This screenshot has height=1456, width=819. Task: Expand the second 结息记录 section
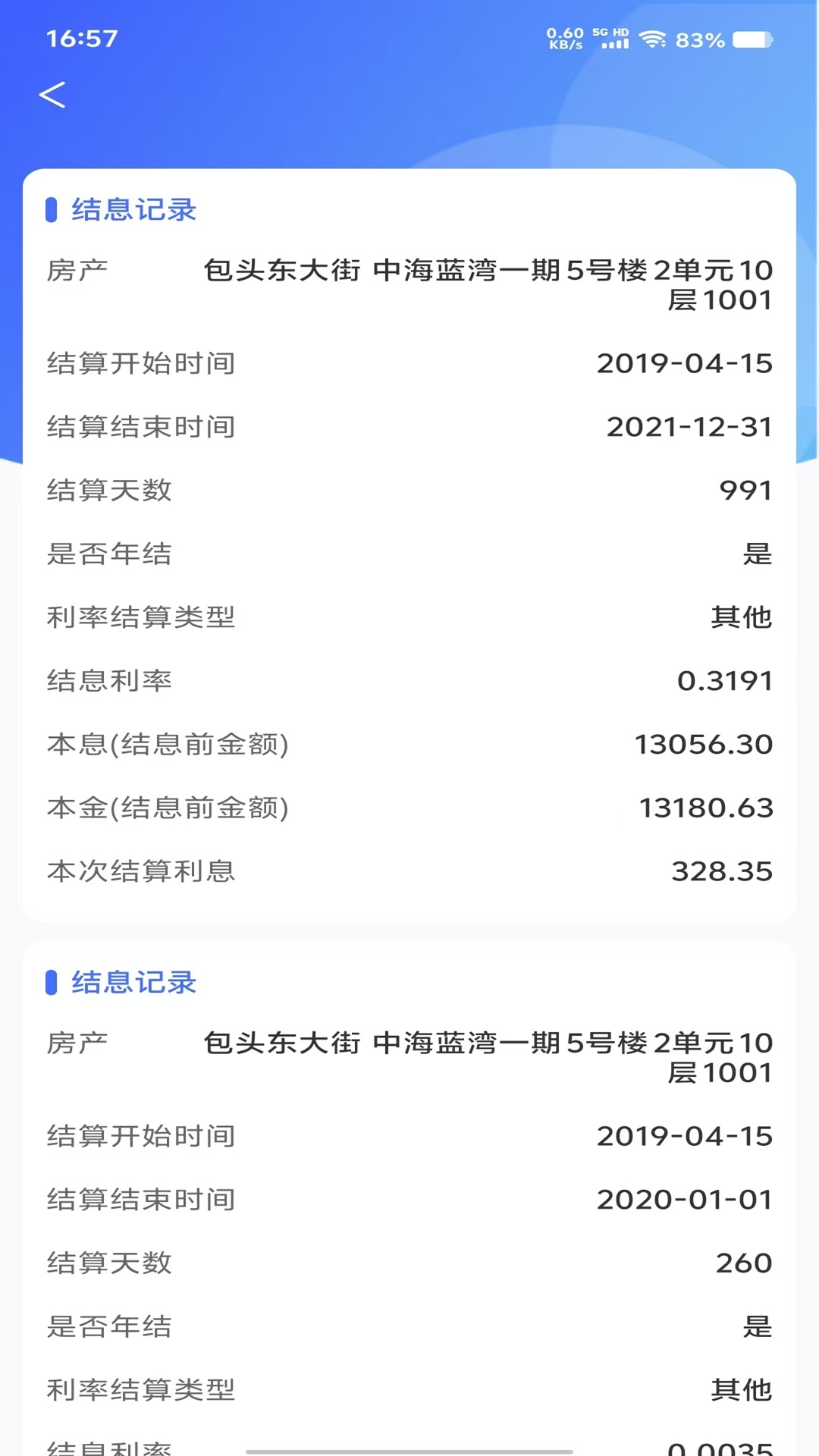132,983
